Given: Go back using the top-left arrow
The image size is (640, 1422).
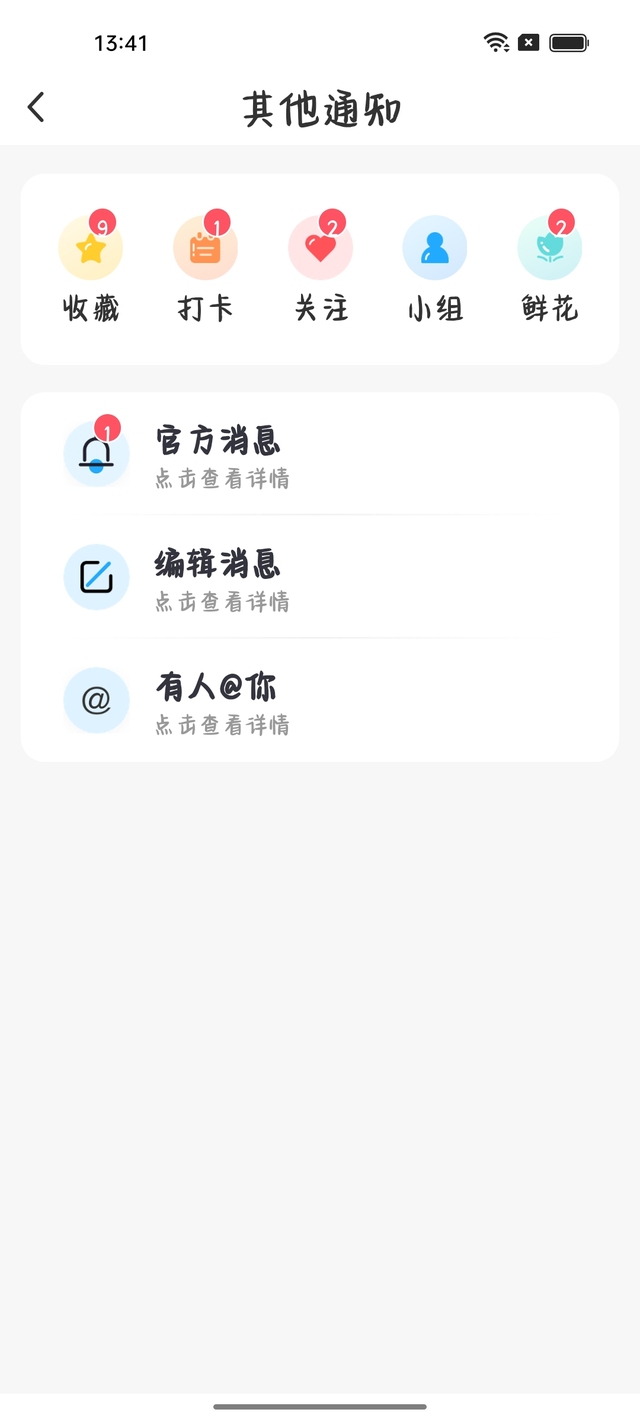Looking at the screenshot, I should tap(36, 107).
